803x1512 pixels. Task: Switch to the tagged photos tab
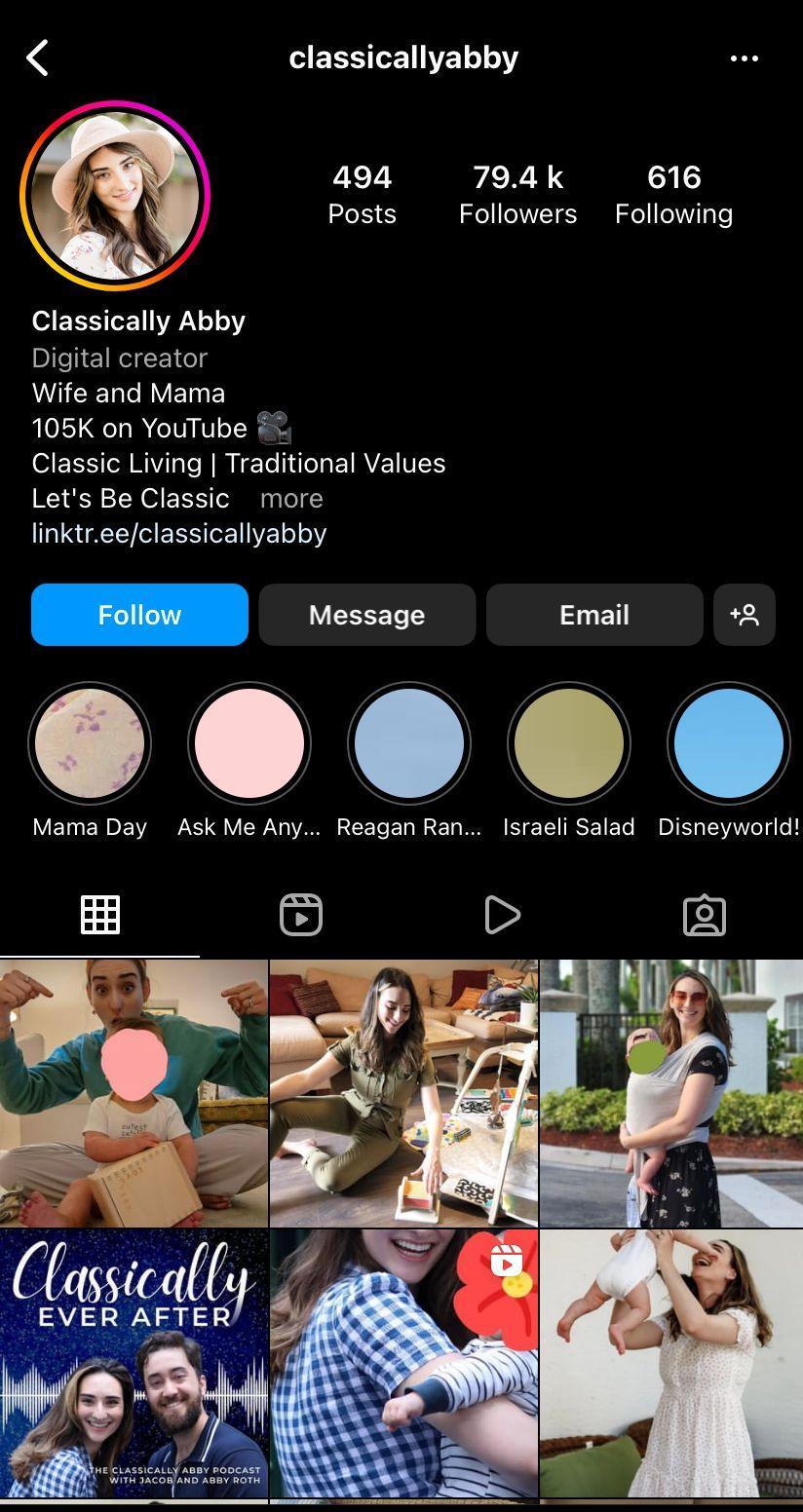[704, 915]
